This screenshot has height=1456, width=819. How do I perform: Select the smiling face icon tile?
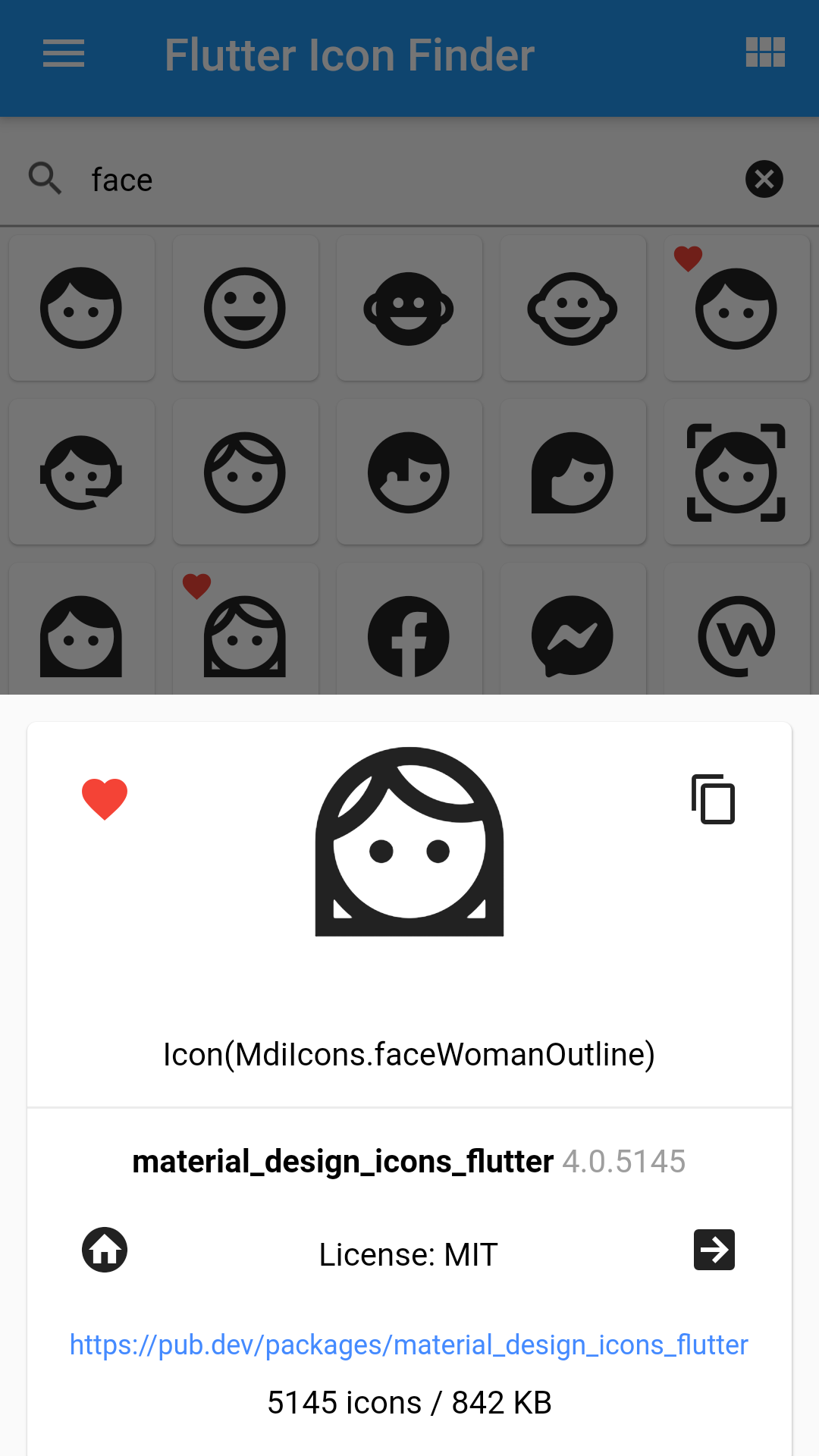pos(245,308)
